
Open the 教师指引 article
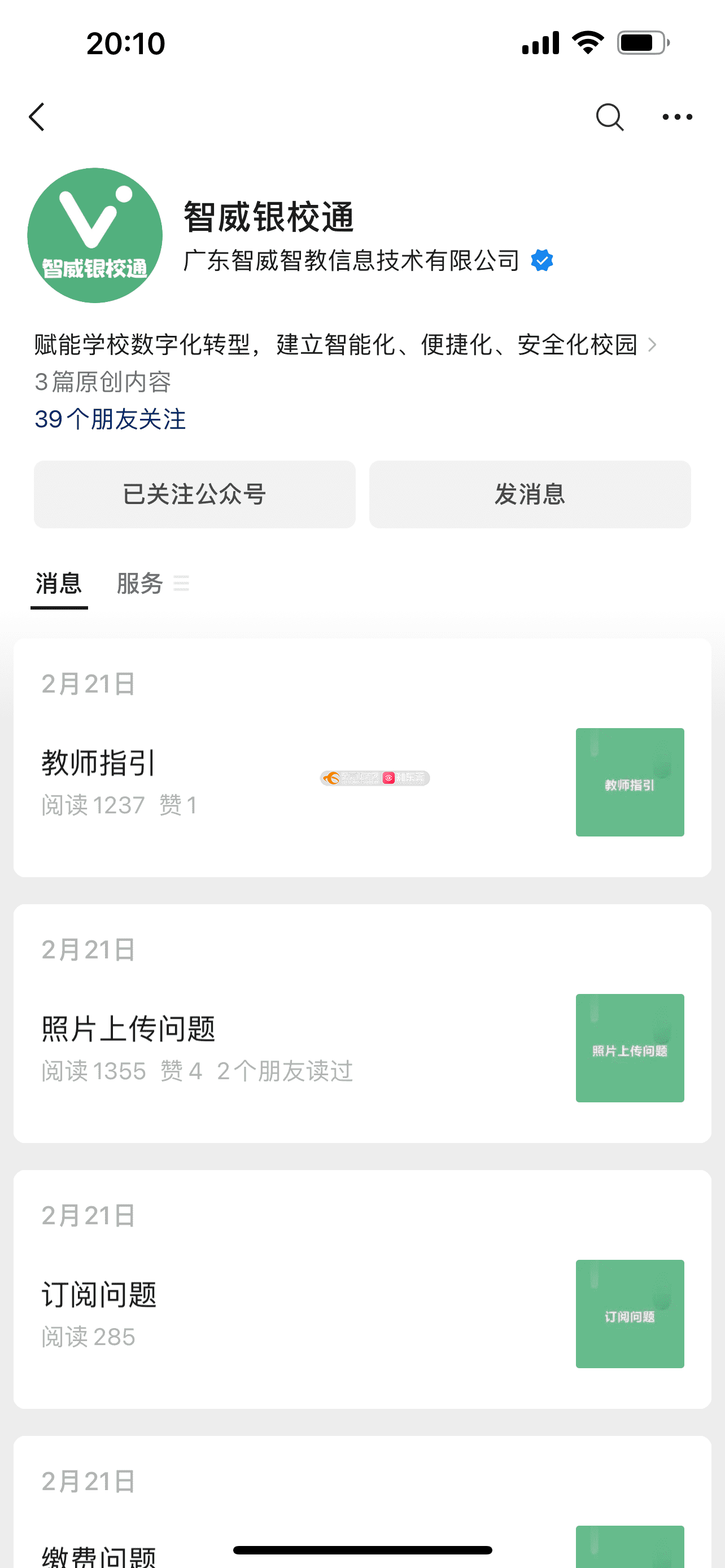[x=362, y=758]
